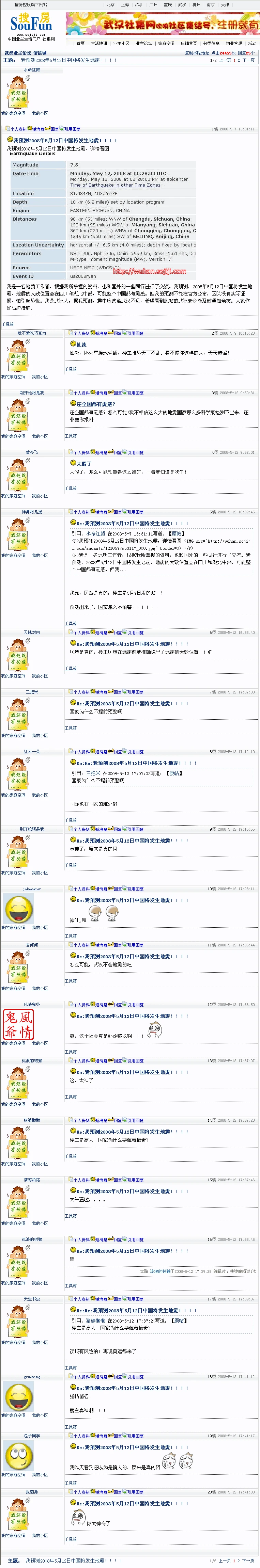The image size is (260, 1568).
Task: Go to the 首页 navigation item
Action: click(80, 43)
